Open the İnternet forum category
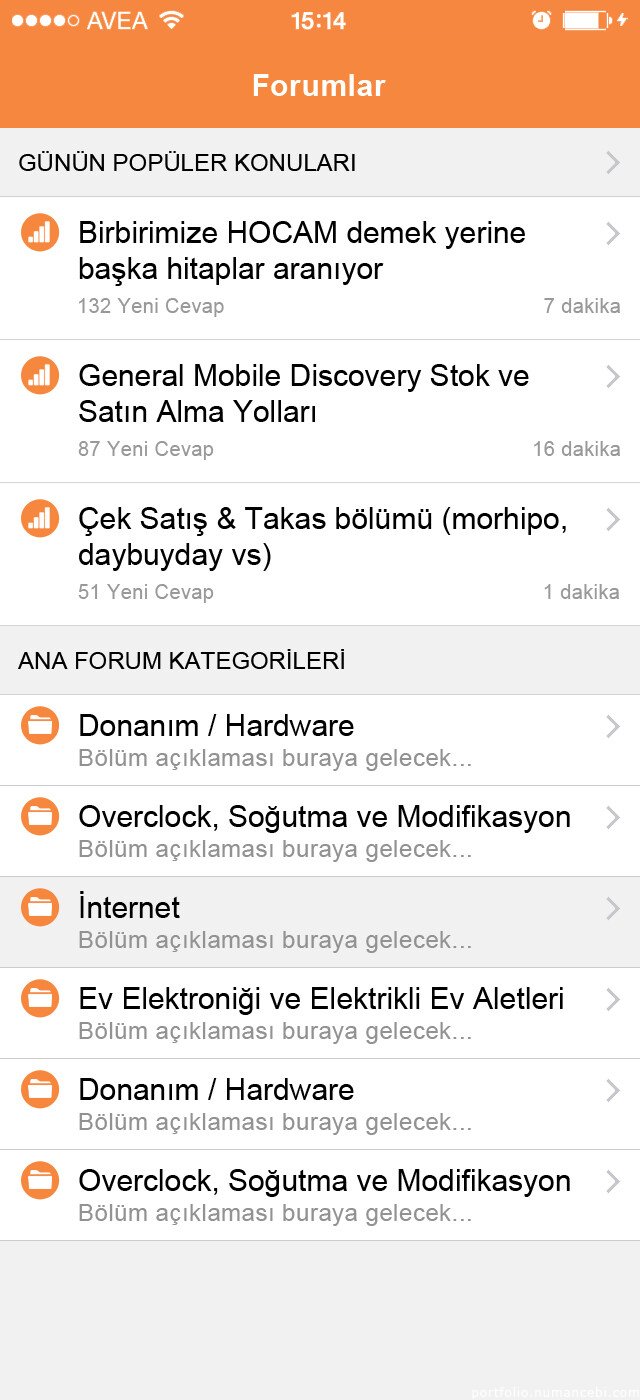 pos(320,922)
